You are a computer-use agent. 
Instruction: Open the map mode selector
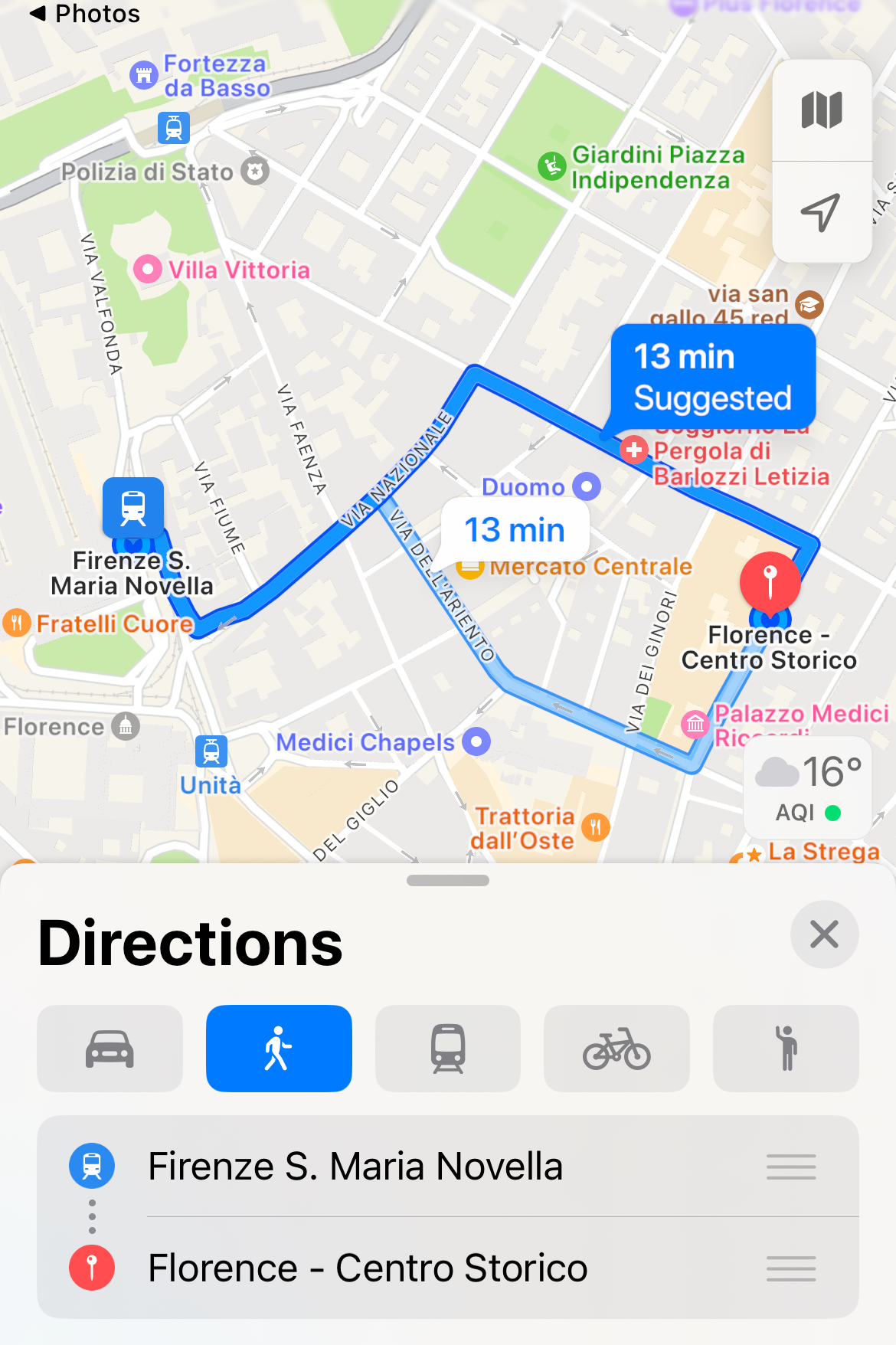pyautogui.click(x=822, y=111)
